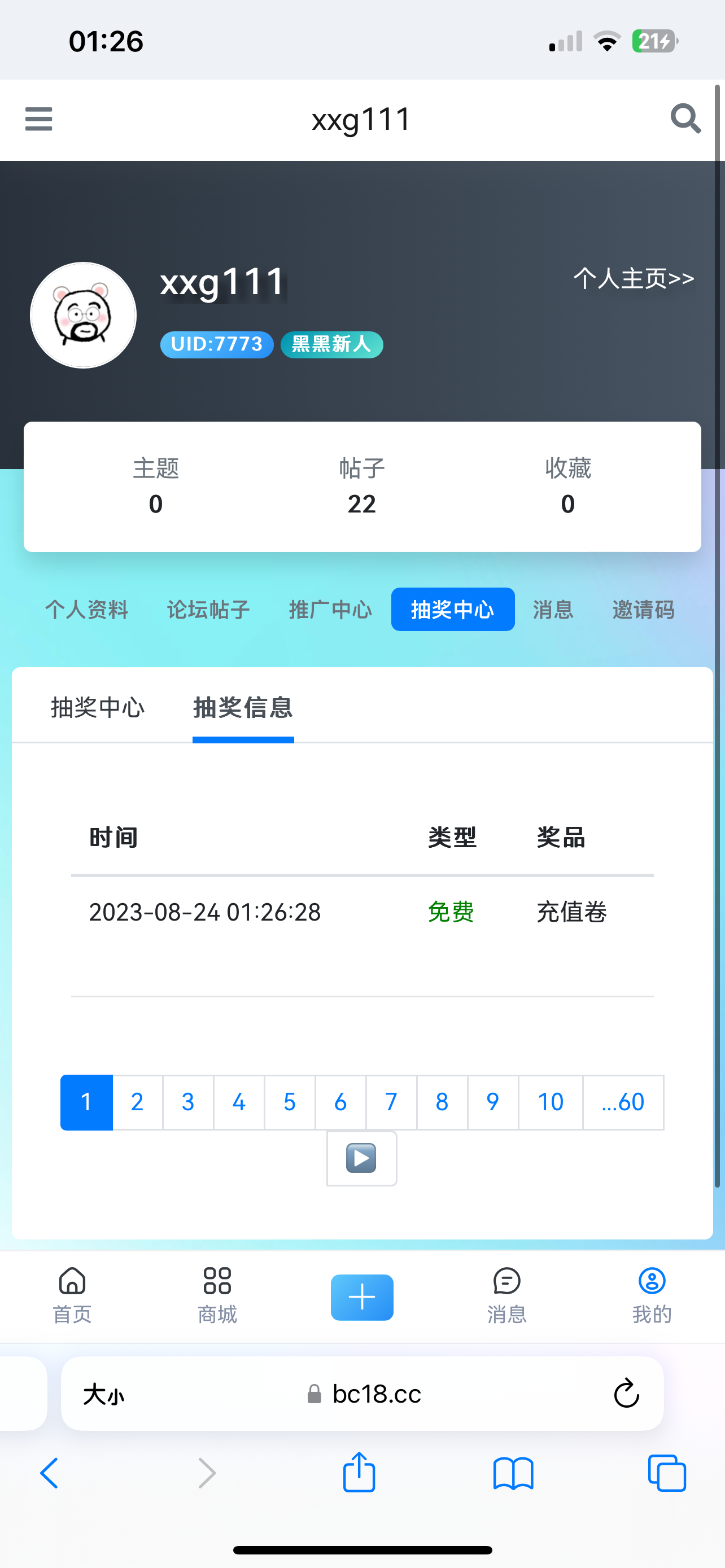Image resolution: width=725 pixels, height=1568 pixels.
Task: Open the search magnifier icon
Action: [x=685, y=119]
